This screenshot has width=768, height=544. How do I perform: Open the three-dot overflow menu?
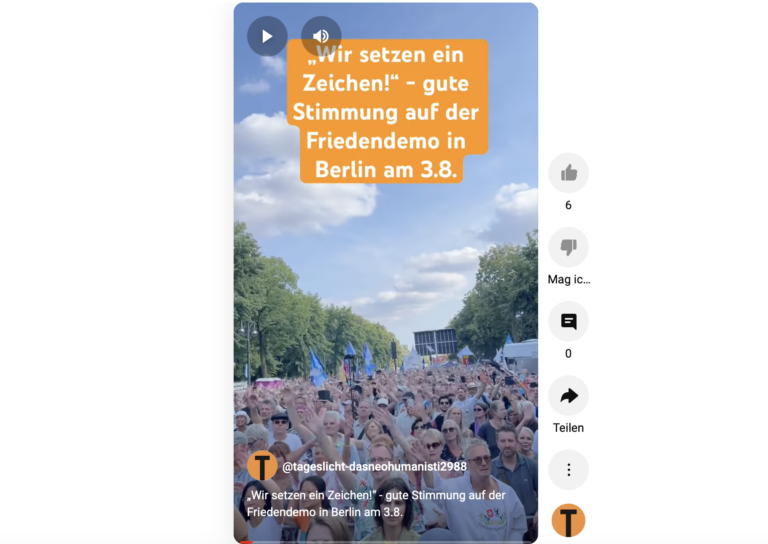tap(568, 469)
